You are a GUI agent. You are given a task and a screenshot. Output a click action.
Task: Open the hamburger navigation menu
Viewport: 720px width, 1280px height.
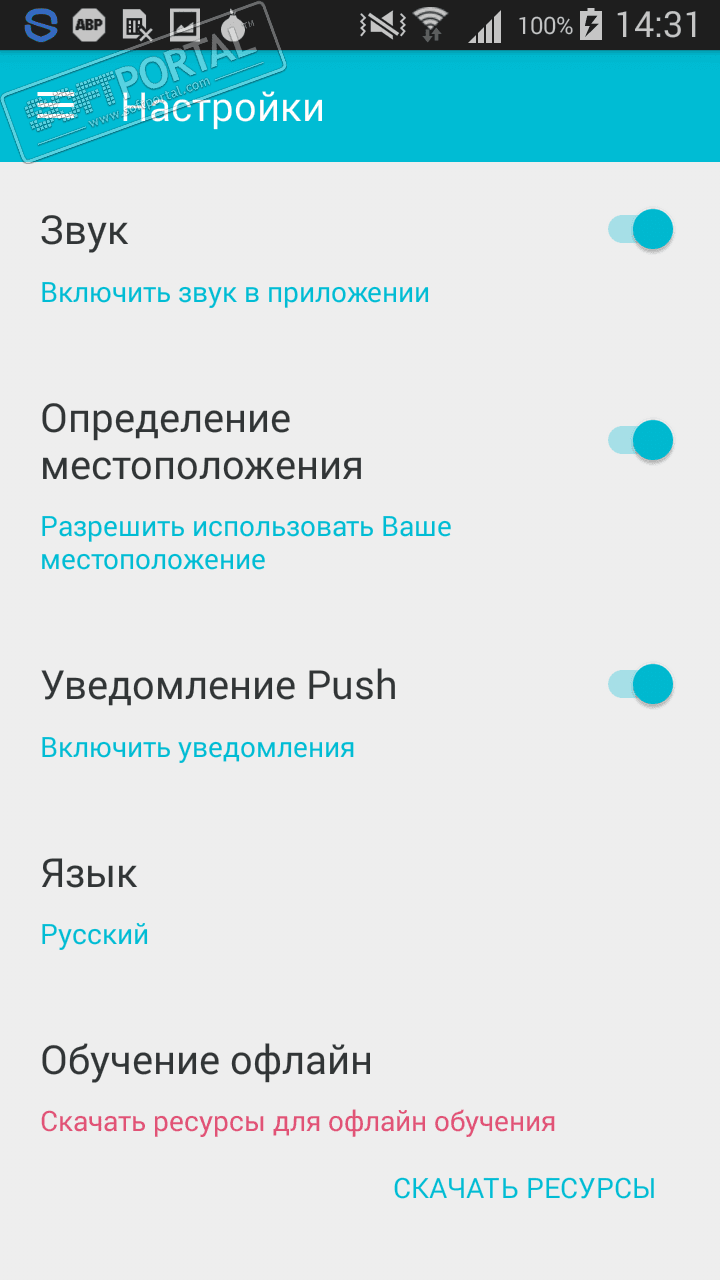tap(56, 106)
